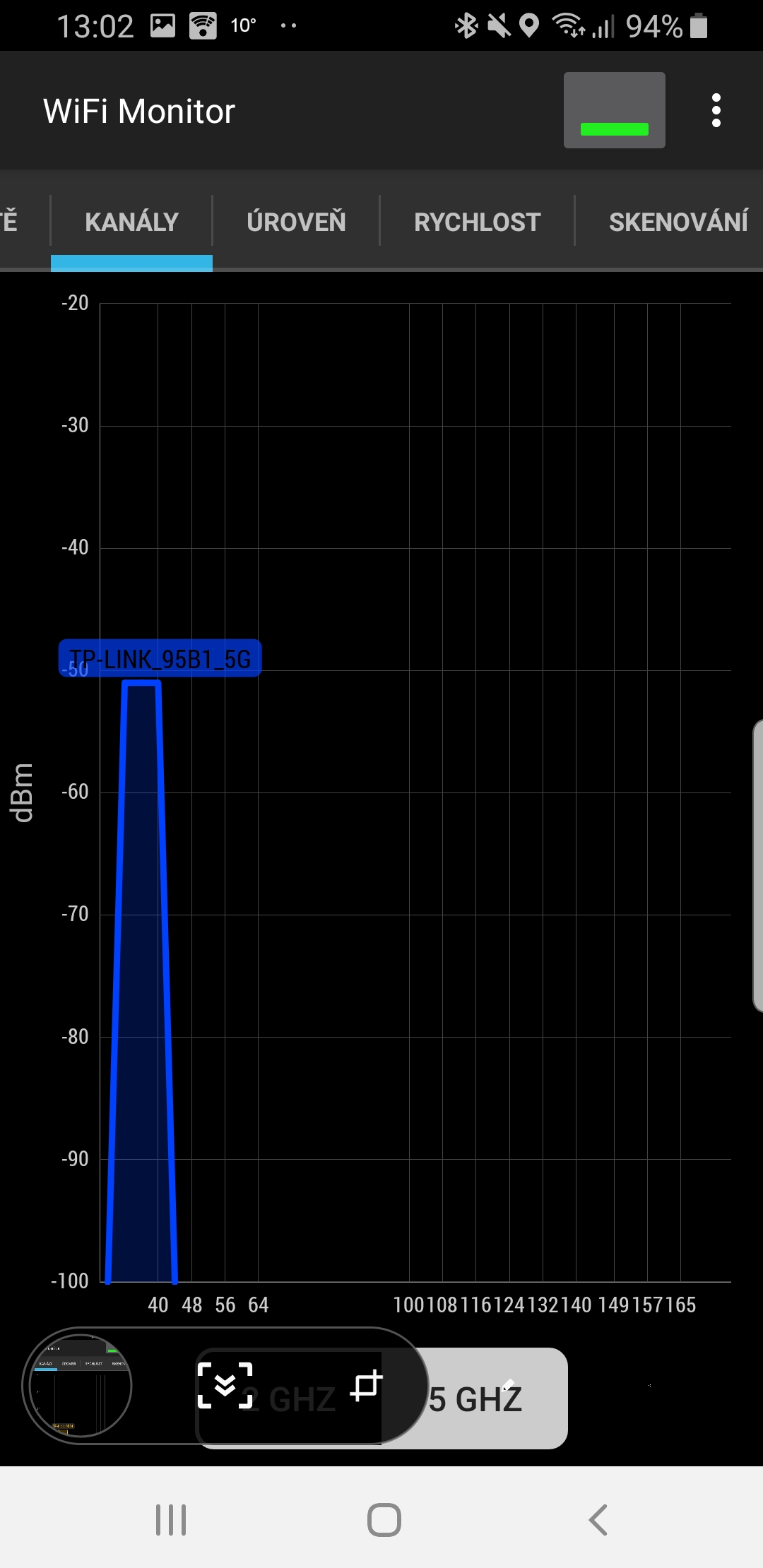763x1568 pixels.
Task: Open the SKENOVÁNÍ tab
Action: click(678, 222)
